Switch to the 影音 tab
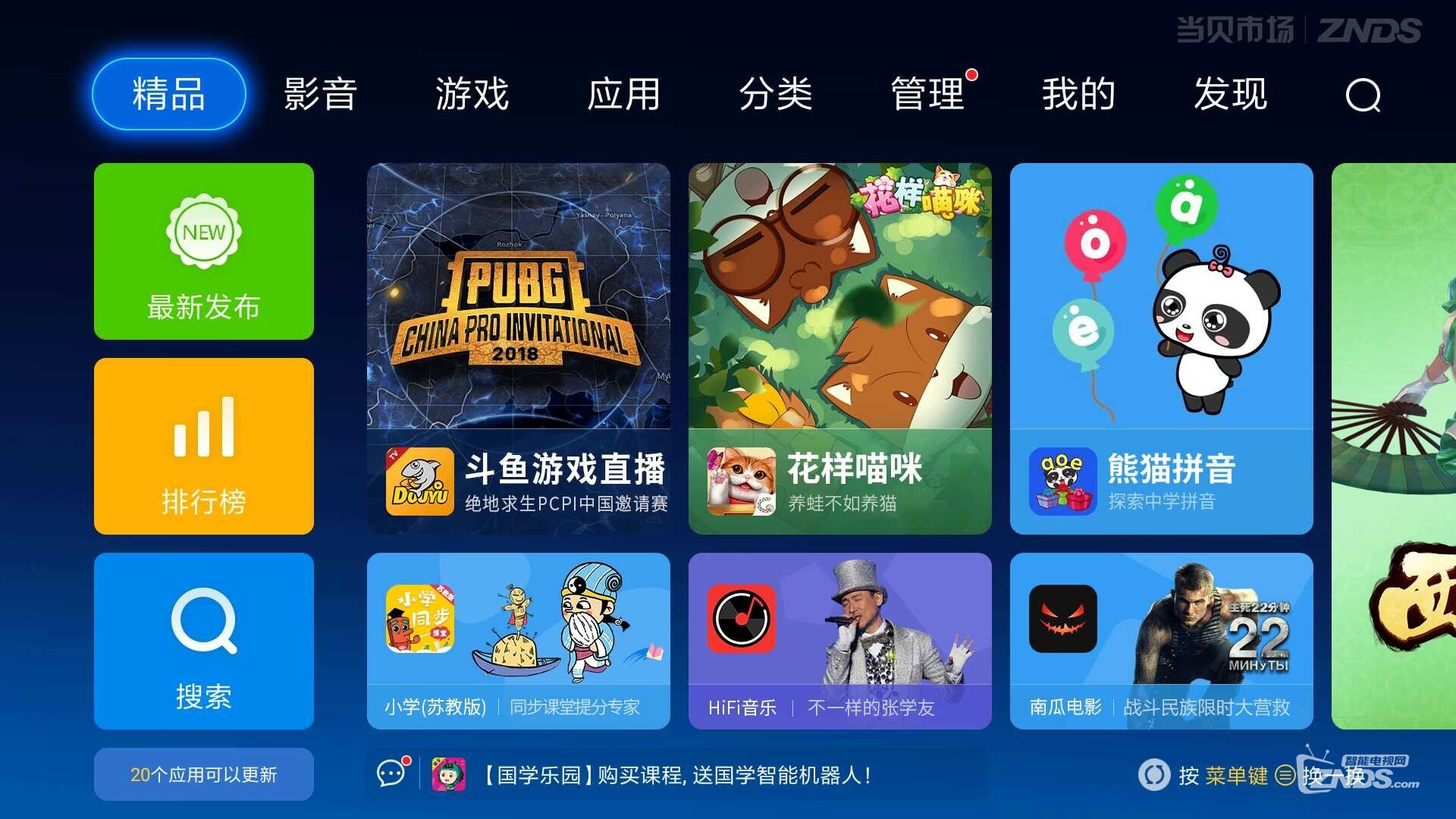 click(x=320, y=95)
